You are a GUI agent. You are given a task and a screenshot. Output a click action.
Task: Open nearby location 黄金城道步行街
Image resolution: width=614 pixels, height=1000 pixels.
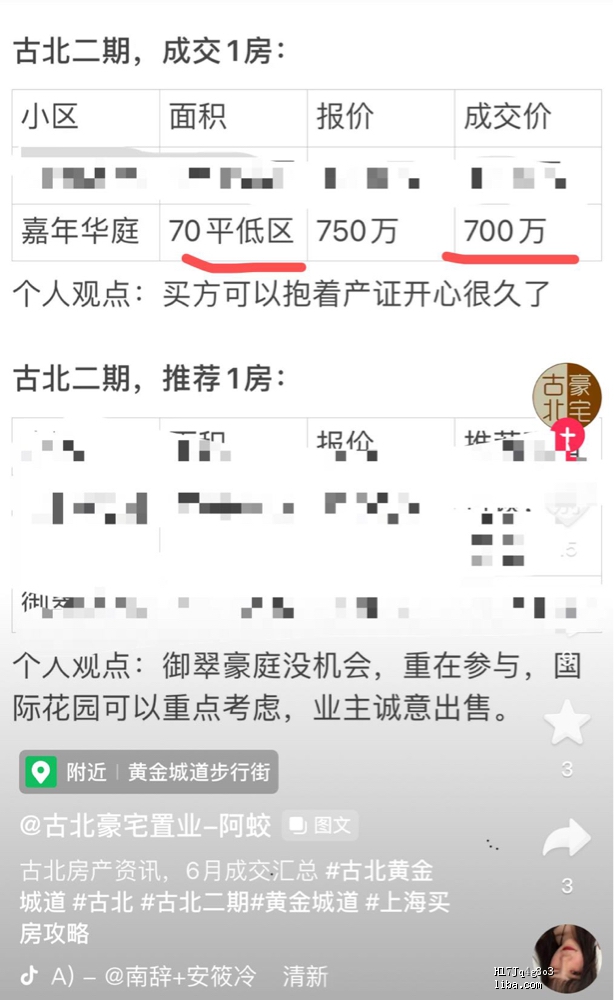[x=148, y=772]
